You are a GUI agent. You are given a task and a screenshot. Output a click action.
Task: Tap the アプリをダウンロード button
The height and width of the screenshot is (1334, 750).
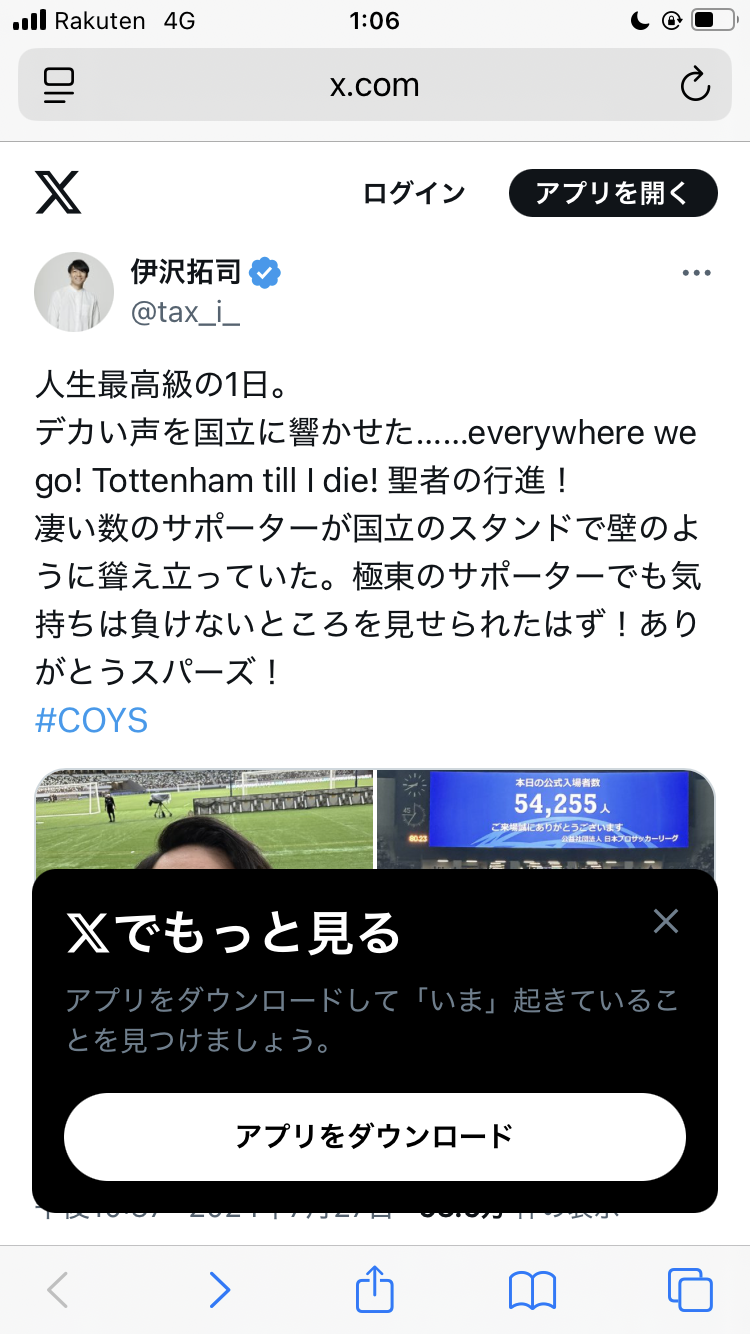tap(375, 1136)
